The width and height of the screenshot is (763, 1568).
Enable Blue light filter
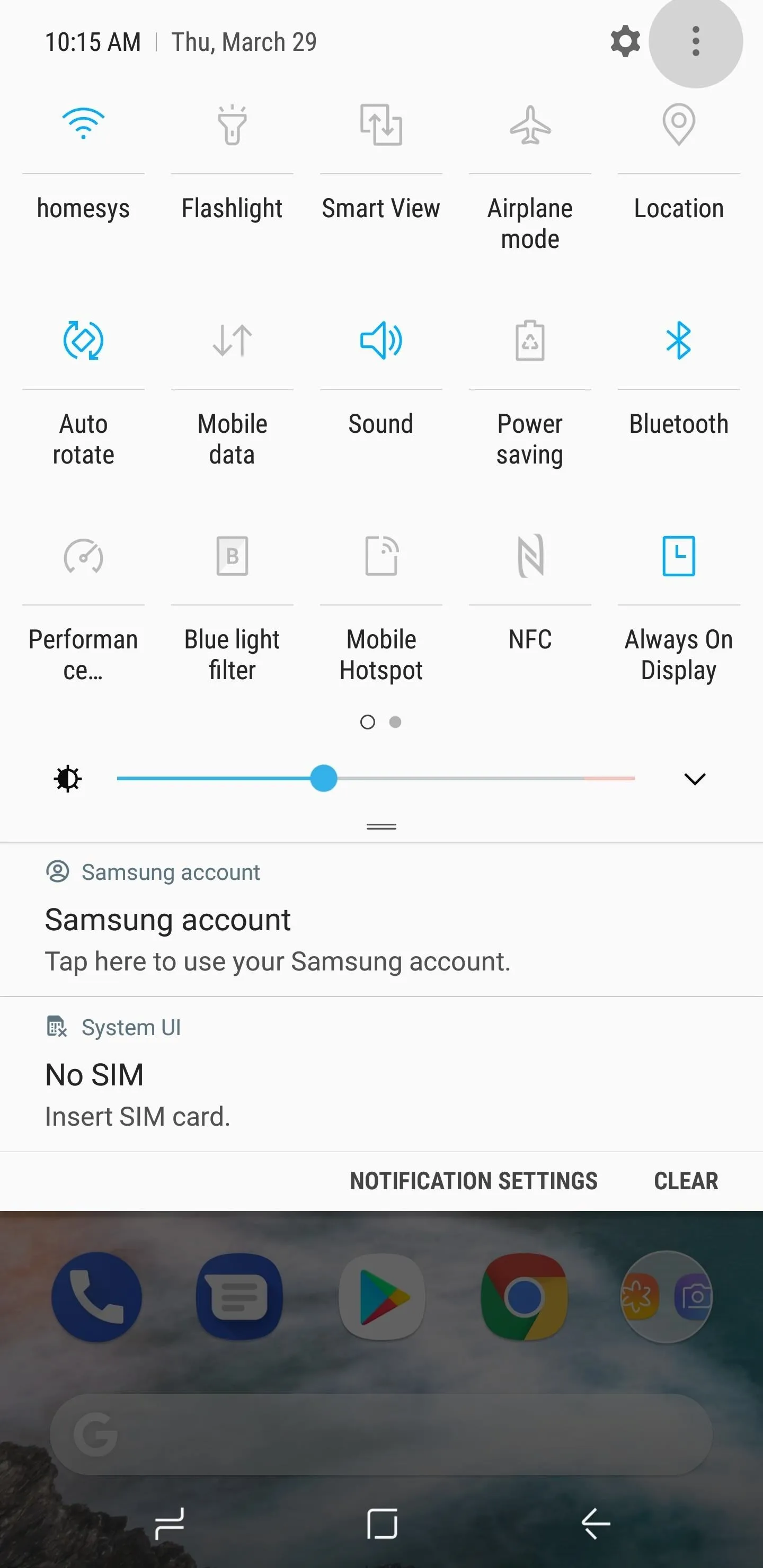232,556
